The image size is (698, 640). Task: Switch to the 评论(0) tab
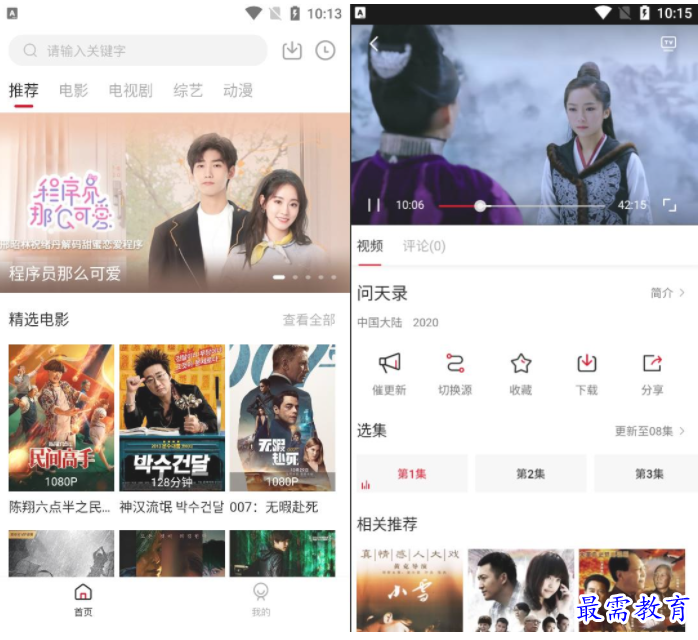click(424, 246)
